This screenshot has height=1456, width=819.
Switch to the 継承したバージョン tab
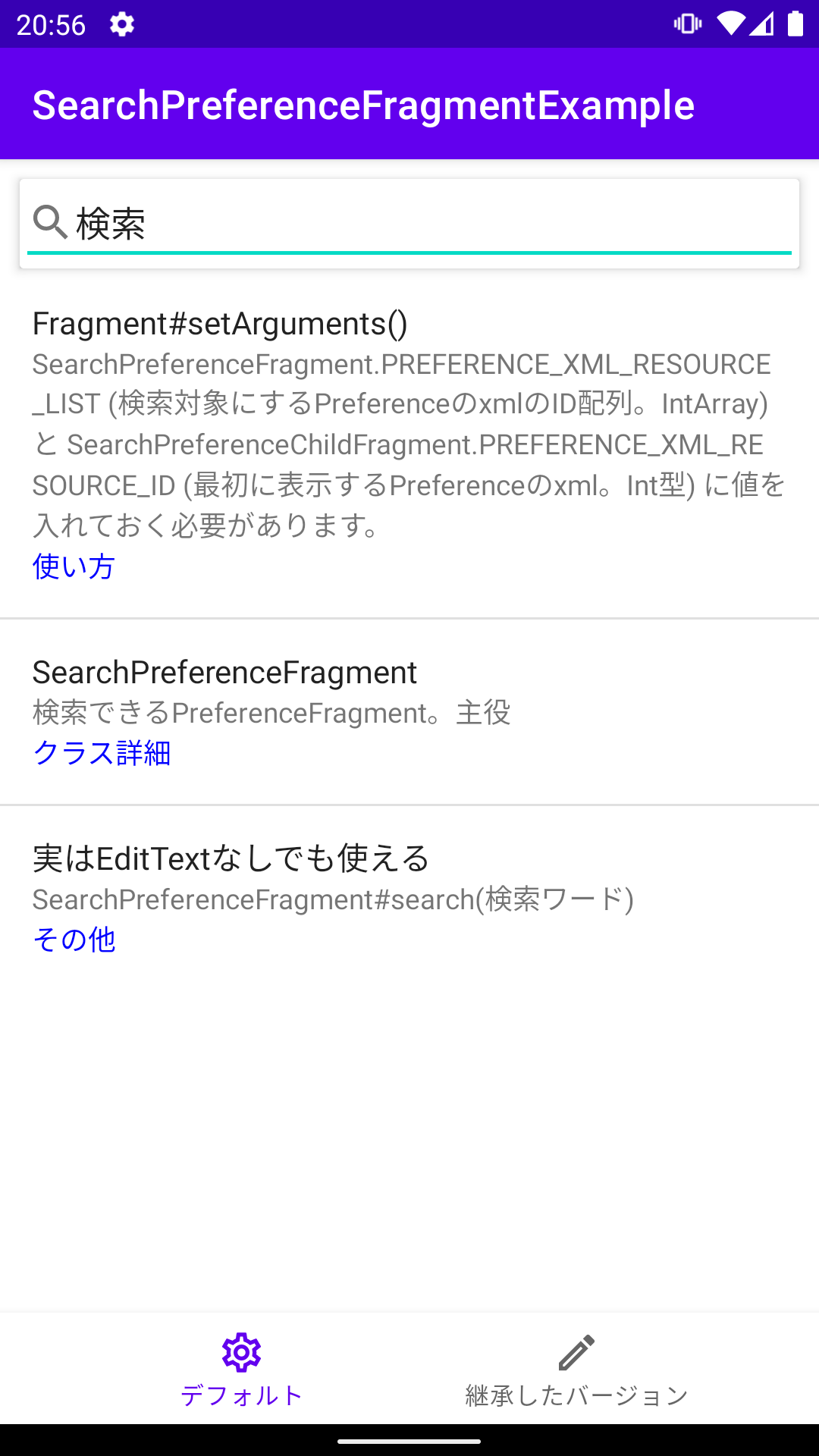pos(576,1370)
